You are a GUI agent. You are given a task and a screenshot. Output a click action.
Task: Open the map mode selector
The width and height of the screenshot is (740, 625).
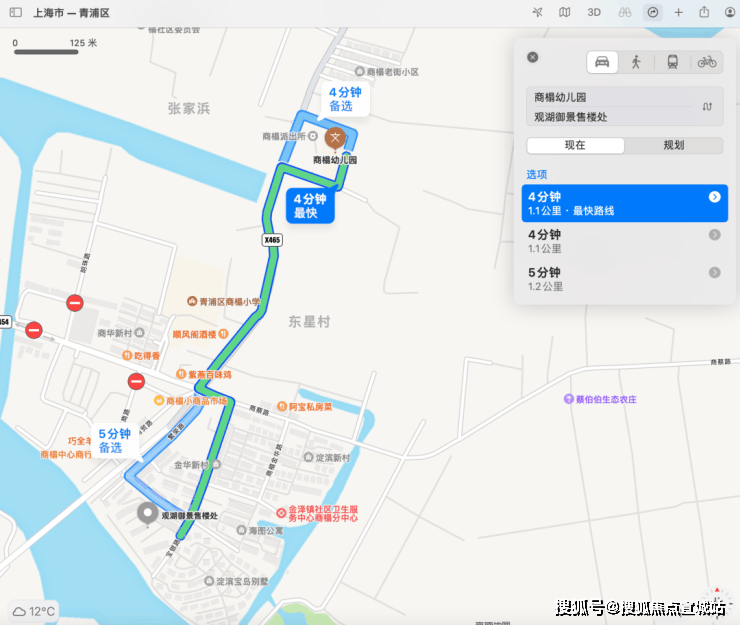point(565,12)
